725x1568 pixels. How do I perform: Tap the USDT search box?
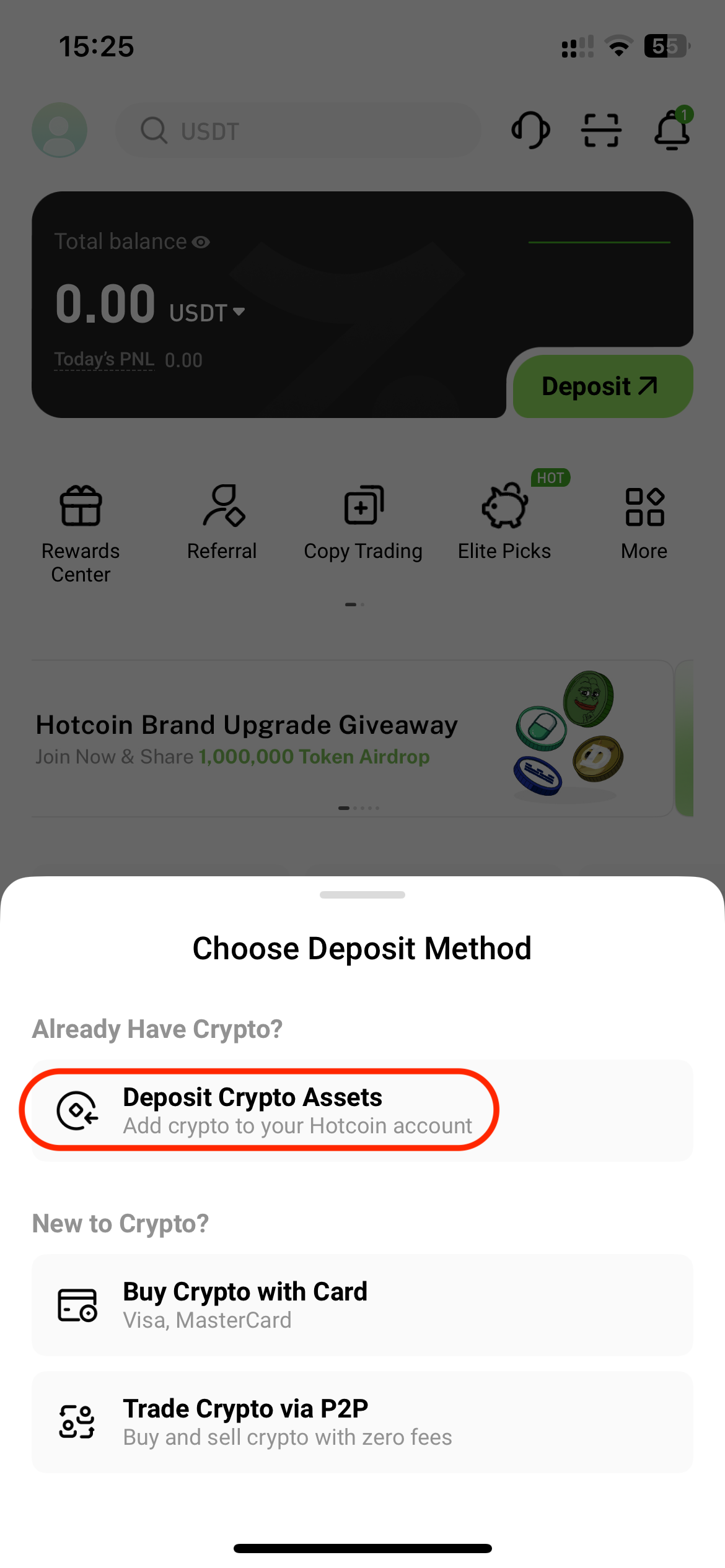[x=297, y=130]
